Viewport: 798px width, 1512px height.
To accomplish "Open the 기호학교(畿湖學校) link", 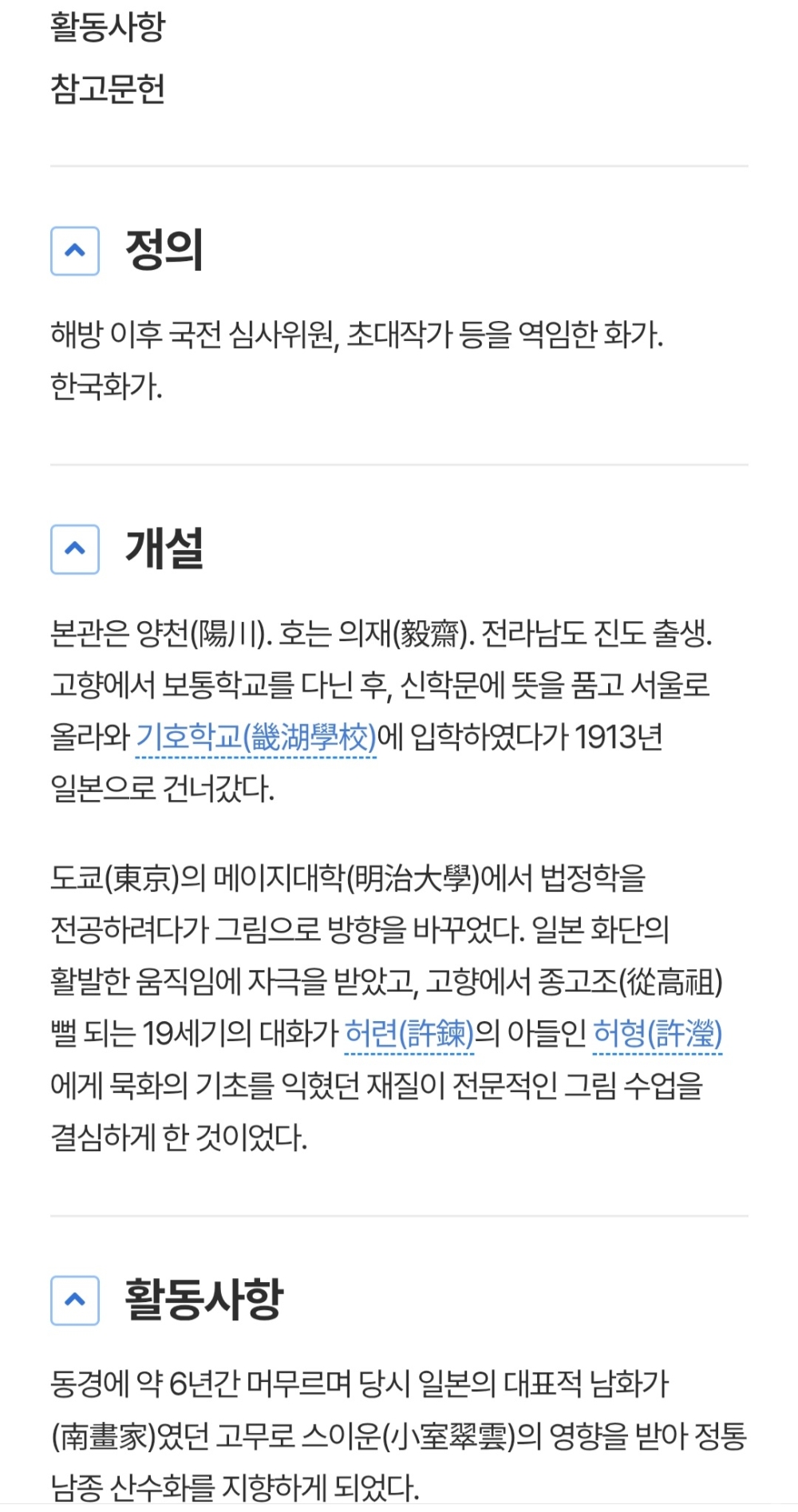I will (x=255, y=738).
